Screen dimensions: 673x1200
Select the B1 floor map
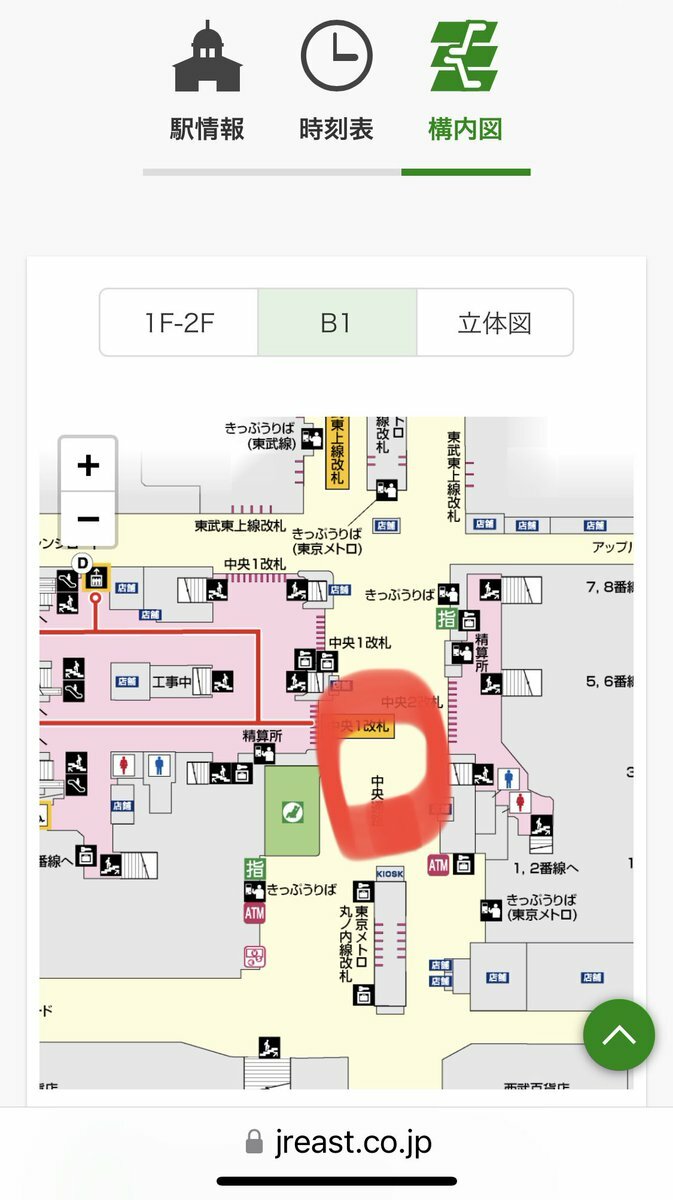click(337, 323)
